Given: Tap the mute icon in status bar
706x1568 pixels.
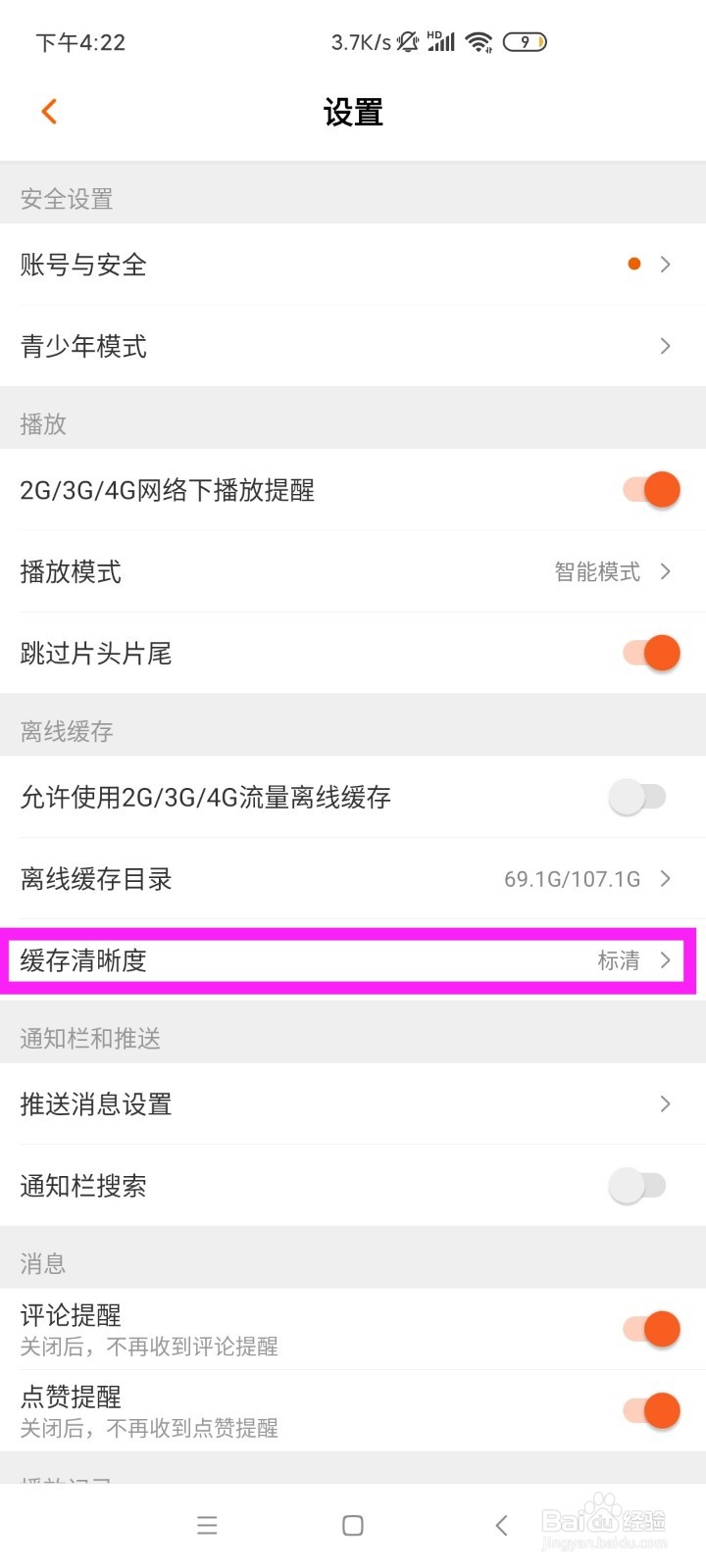Looking at the screenshot, I should coord(406,41).
